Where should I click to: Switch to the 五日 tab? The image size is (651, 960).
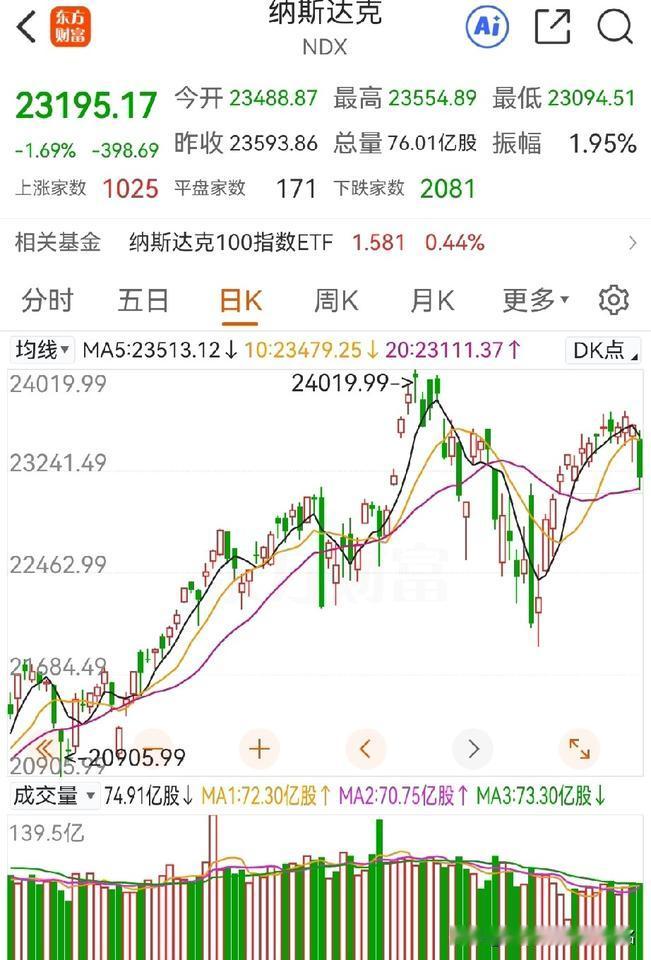[x=143, y=301]
